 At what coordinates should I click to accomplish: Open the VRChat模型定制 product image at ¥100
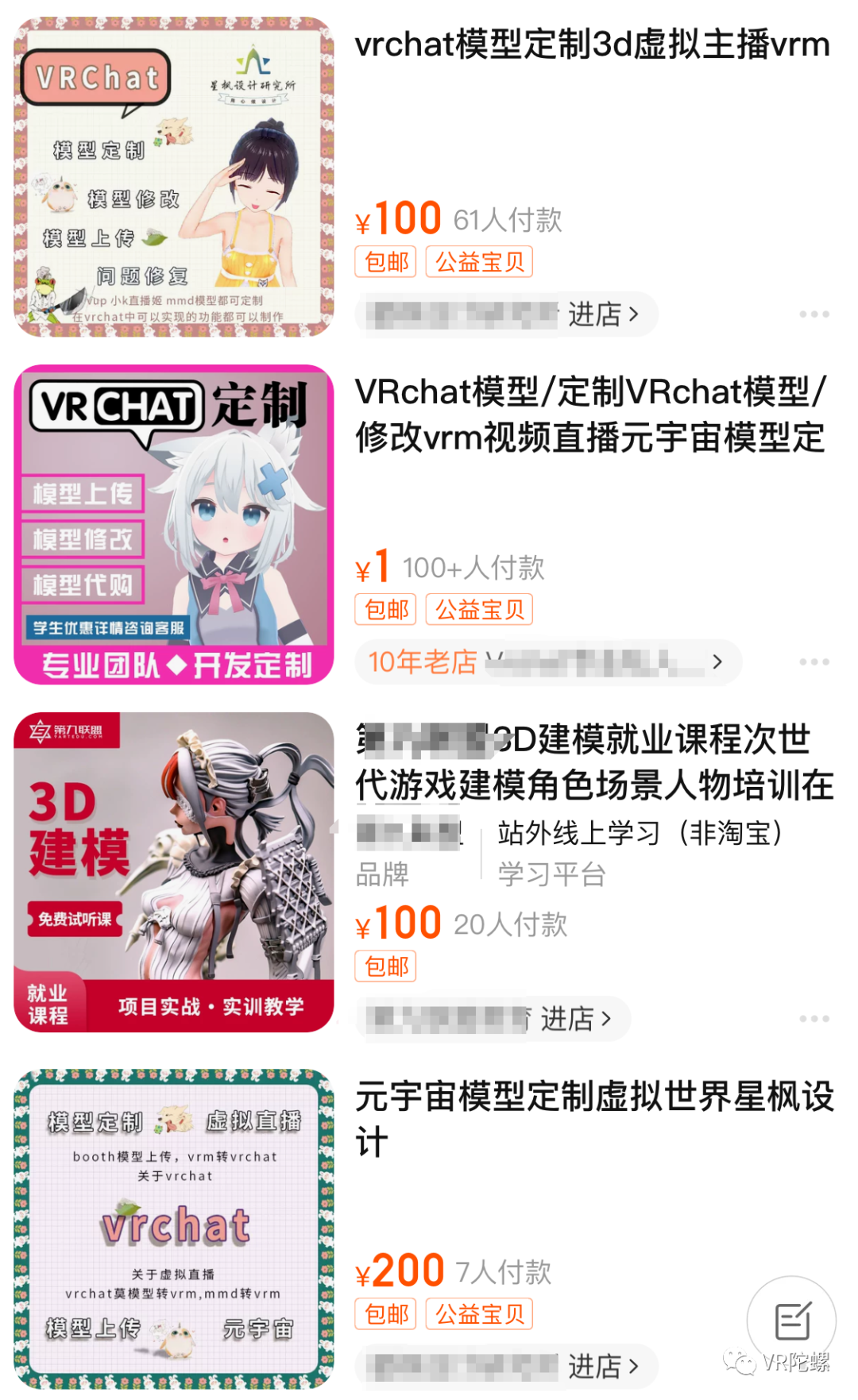click(x=174, y=177)
